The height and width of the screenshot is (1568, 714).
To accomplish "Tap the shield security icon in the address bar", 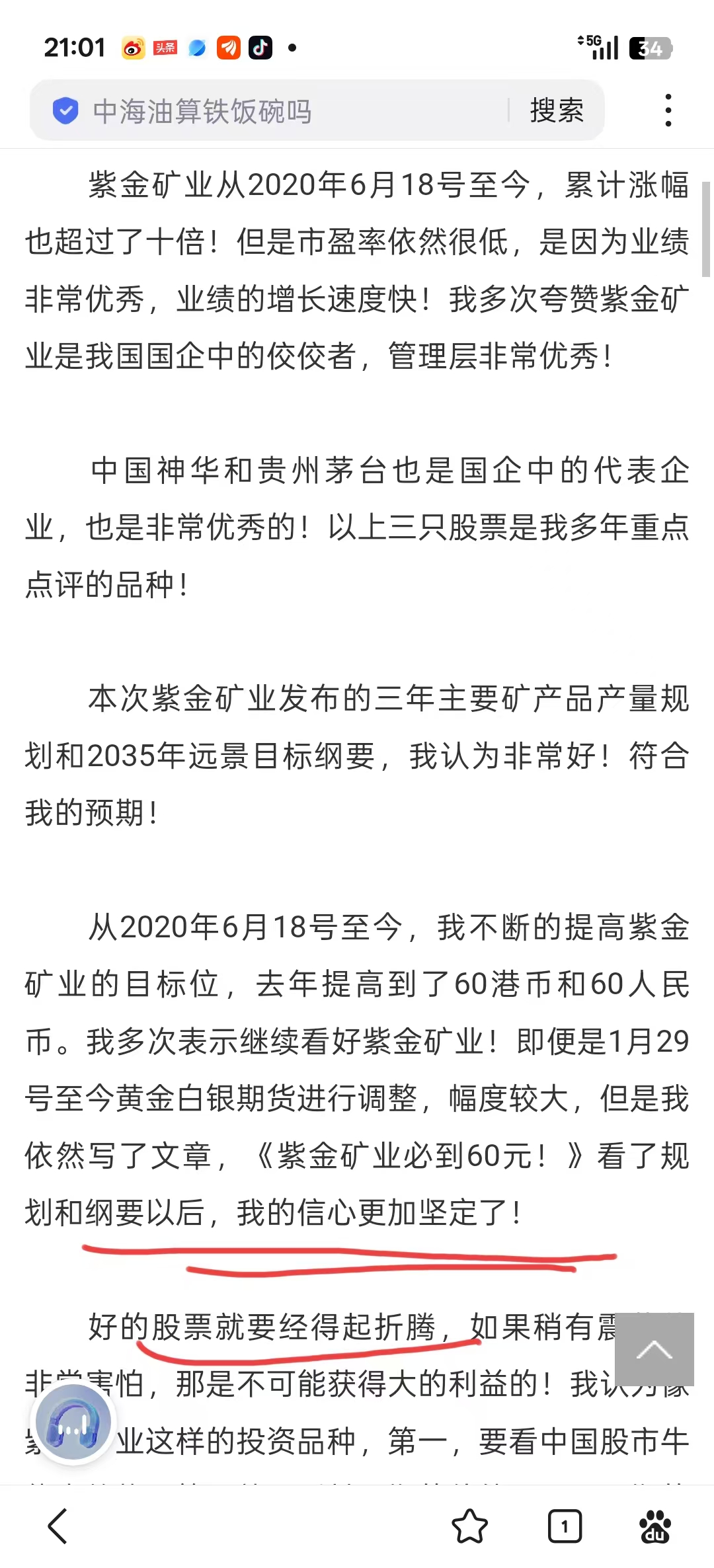I will pos(65,111).
